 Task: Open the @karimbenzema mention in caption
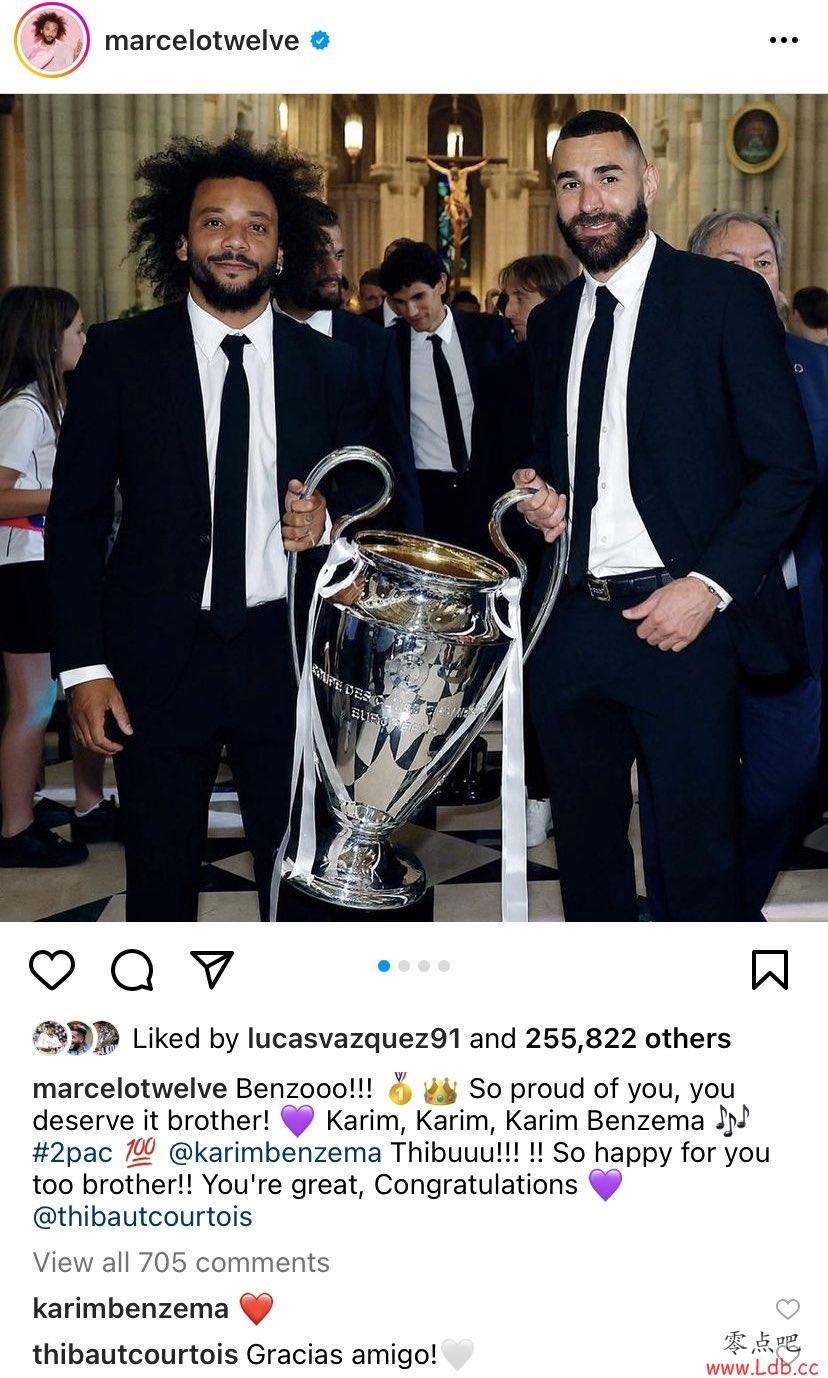click(x=275, y=1152)
